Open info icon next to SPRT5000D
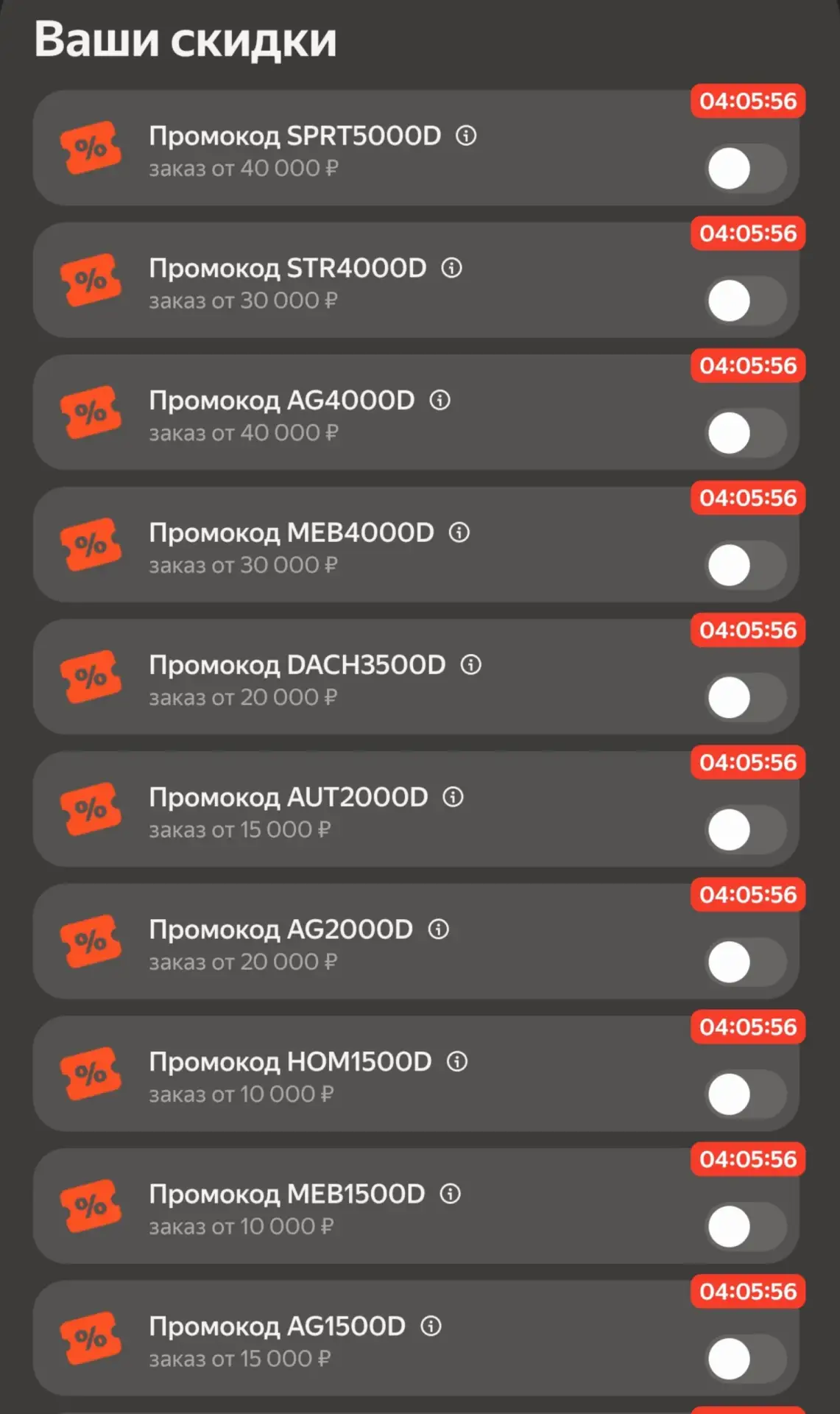840x1414 pixels. [x=466, y=136]
